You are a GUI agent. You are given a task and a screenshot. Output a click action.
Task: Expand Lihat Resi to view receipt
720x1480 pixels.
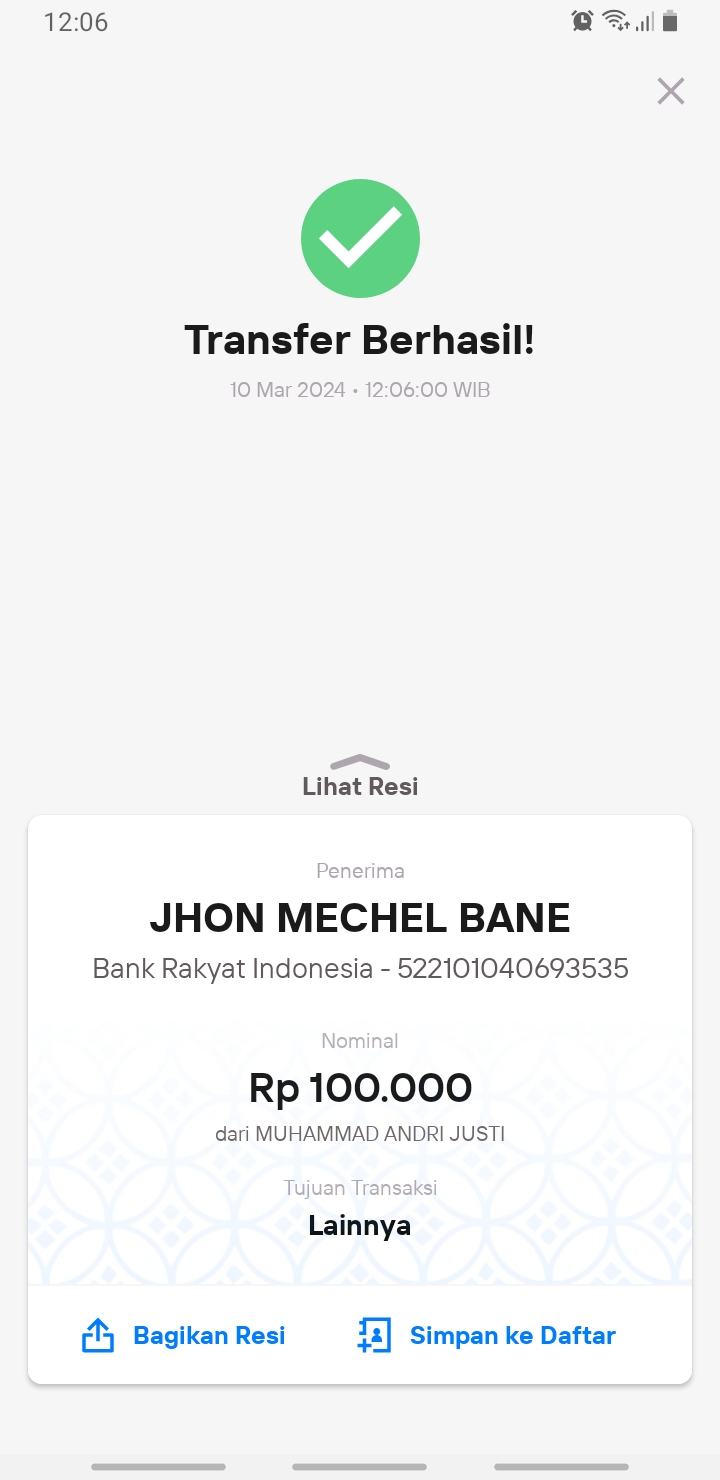tap(360, 777)
